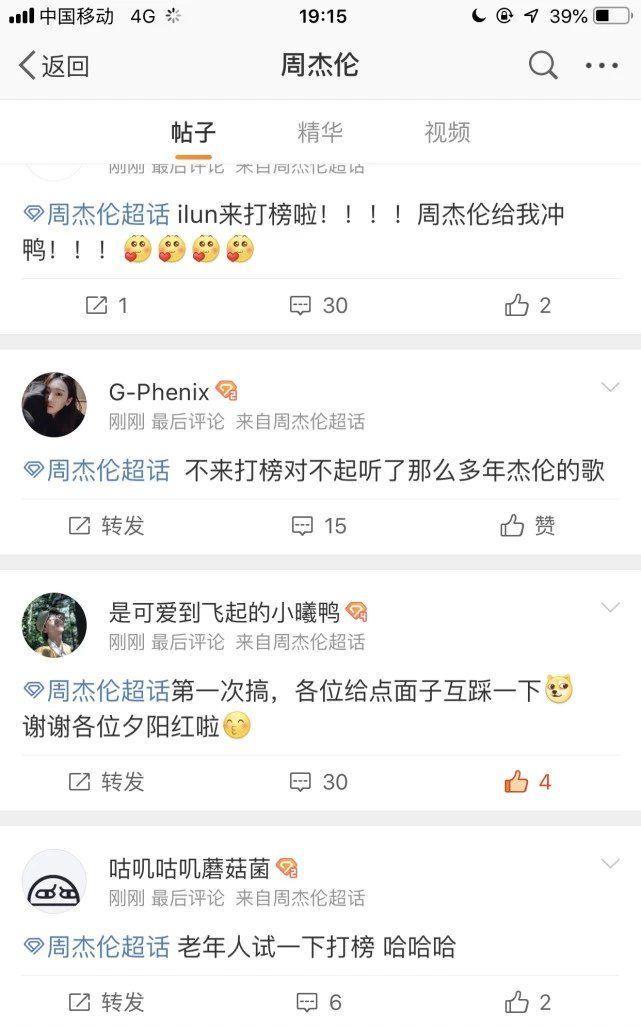Image resolution: width=641 pixels, height=1026 pixels.
Task: Switch to the 视频 tab
Action: 447,132
